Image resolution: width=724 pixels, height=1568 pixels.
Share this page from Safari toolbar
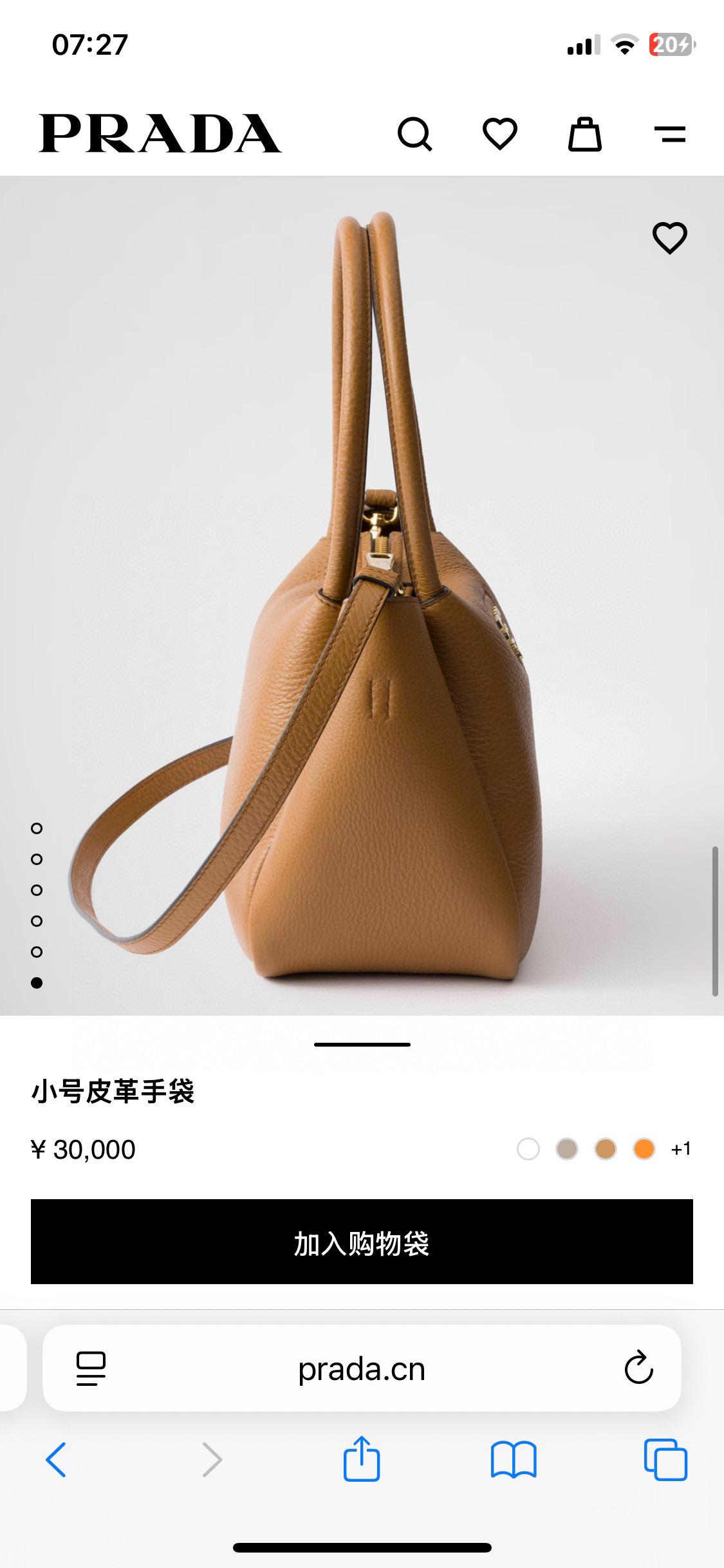[x=362, y=1459]
